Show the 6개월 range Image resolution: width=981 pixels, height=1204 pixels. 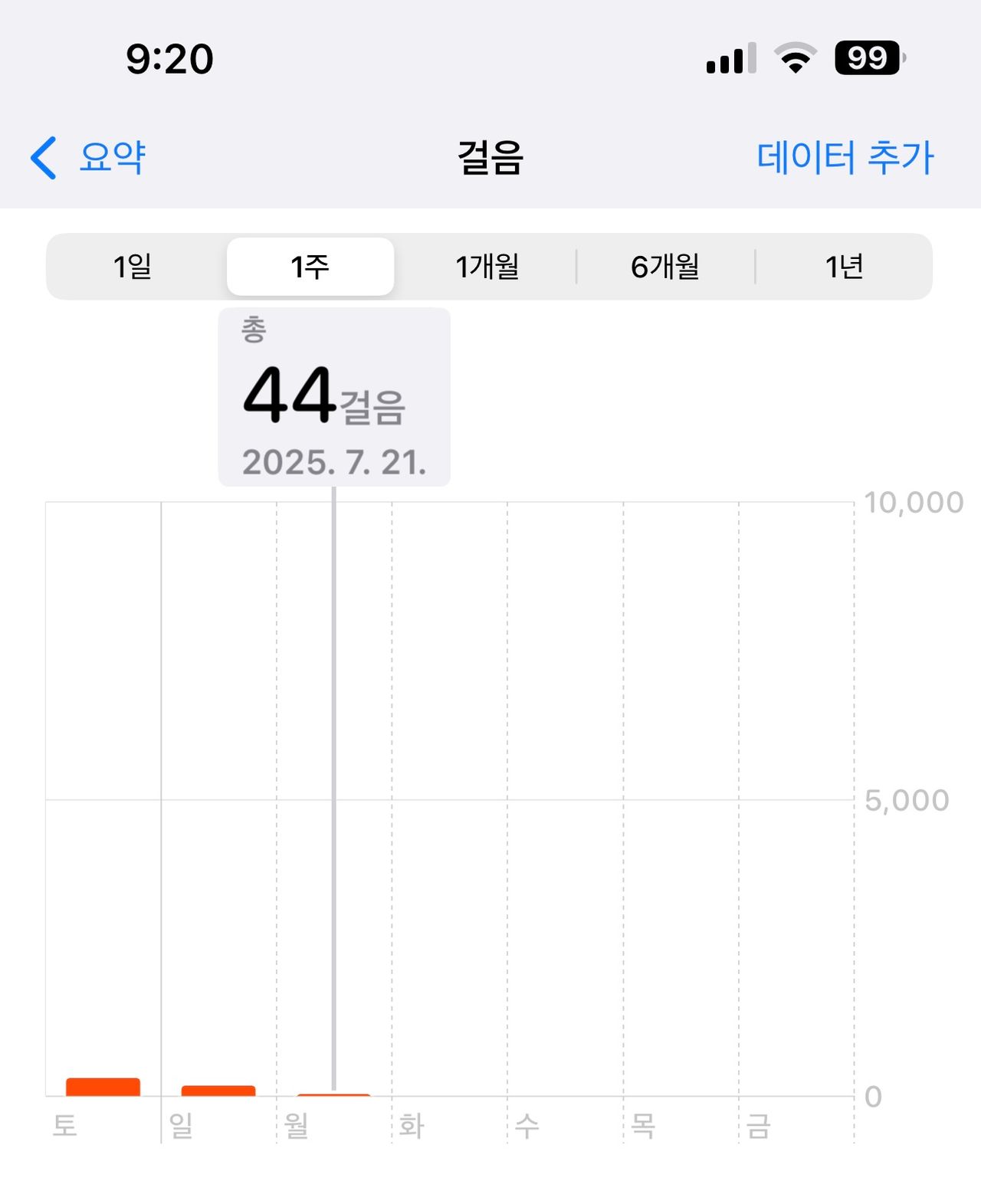click(665, 267)
